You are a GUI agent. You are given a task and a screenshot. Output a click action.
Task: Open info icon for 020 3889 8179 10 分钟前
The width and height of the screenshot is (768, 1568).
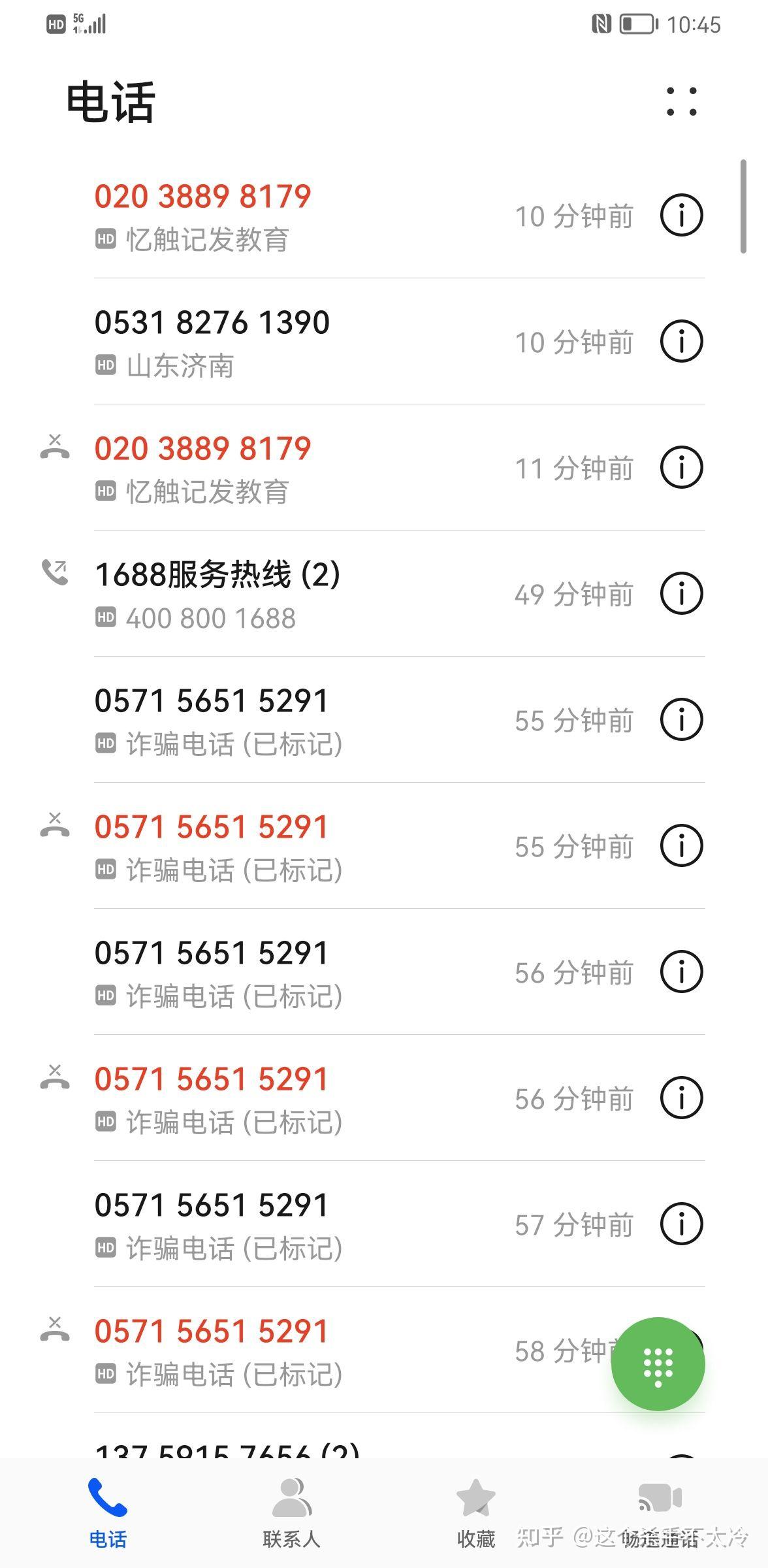[681, 215]
